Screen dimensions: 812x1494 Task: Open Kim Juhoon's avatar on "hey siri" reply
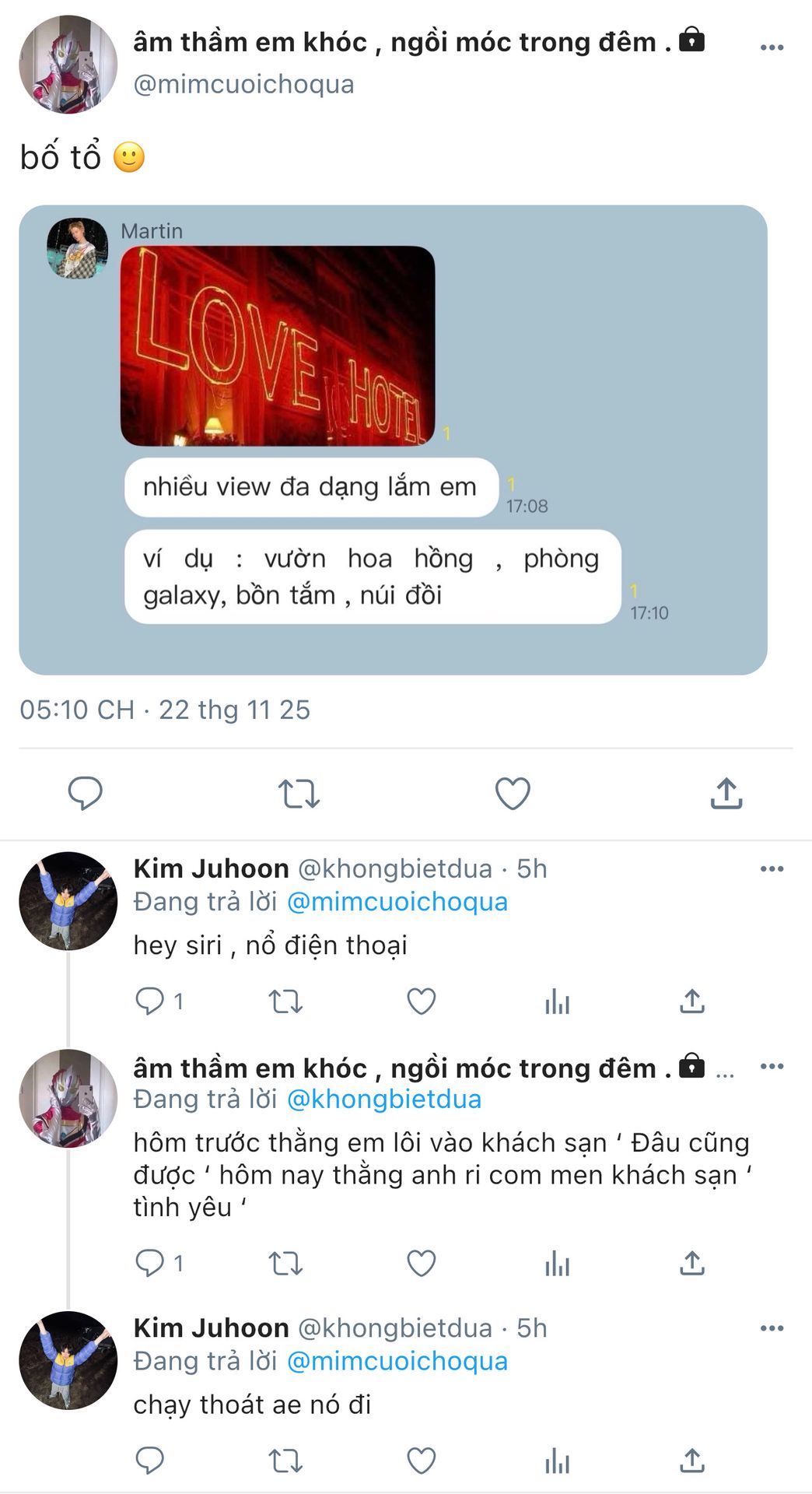[68, 900]
